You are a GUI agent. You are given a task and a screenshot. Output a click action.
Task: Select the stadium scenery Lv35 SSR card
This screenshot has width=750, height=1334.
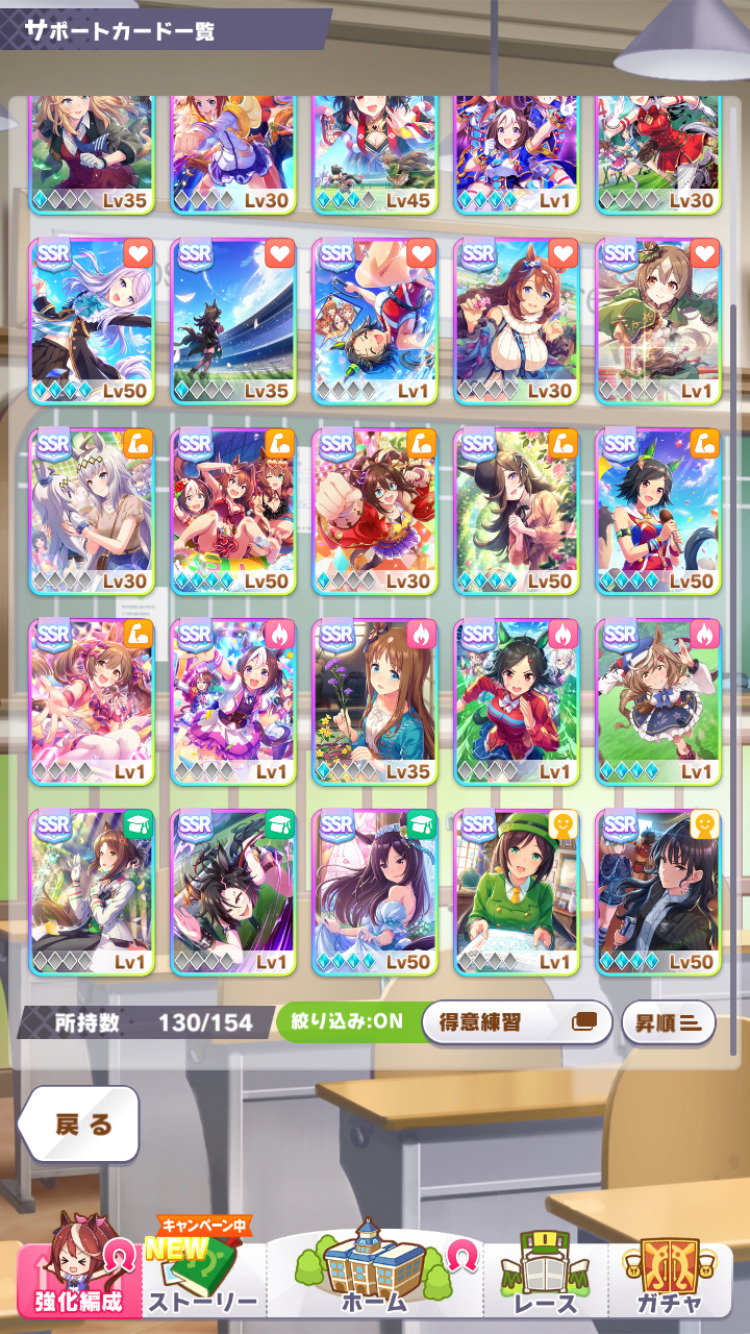[233, 321]
